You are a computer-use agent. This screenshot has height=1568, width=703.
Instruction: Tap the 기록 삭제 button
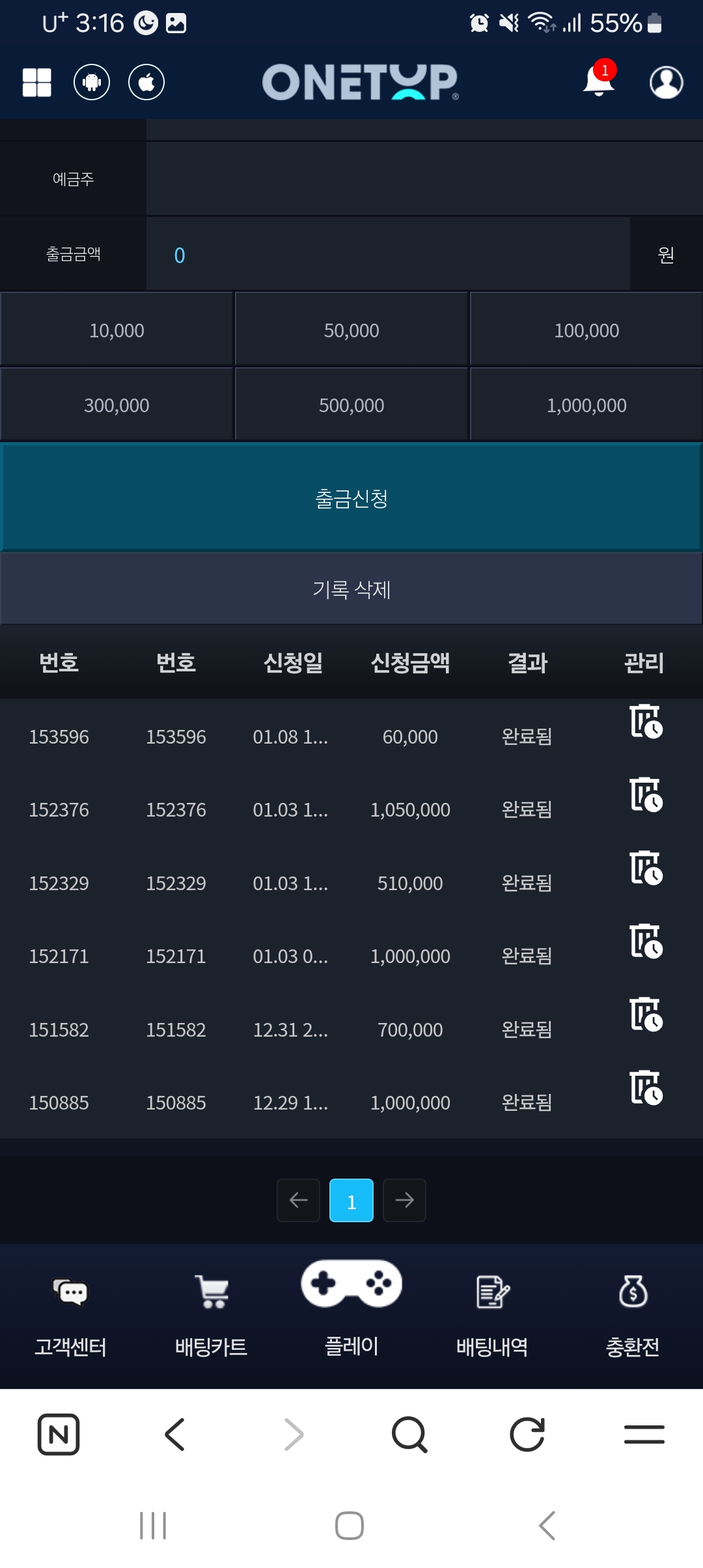click(x=351, y=589)
